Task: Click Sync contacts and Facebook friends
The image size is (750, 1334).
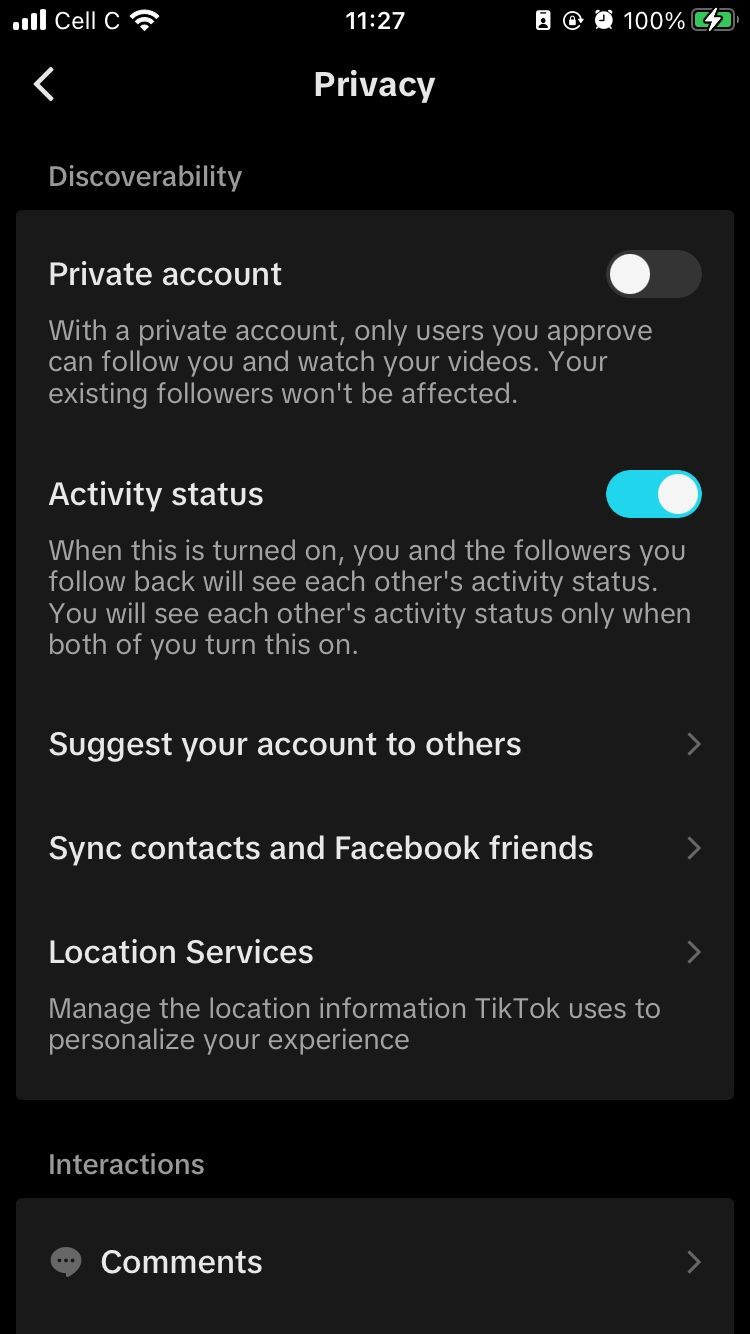Action: (319, 848)
